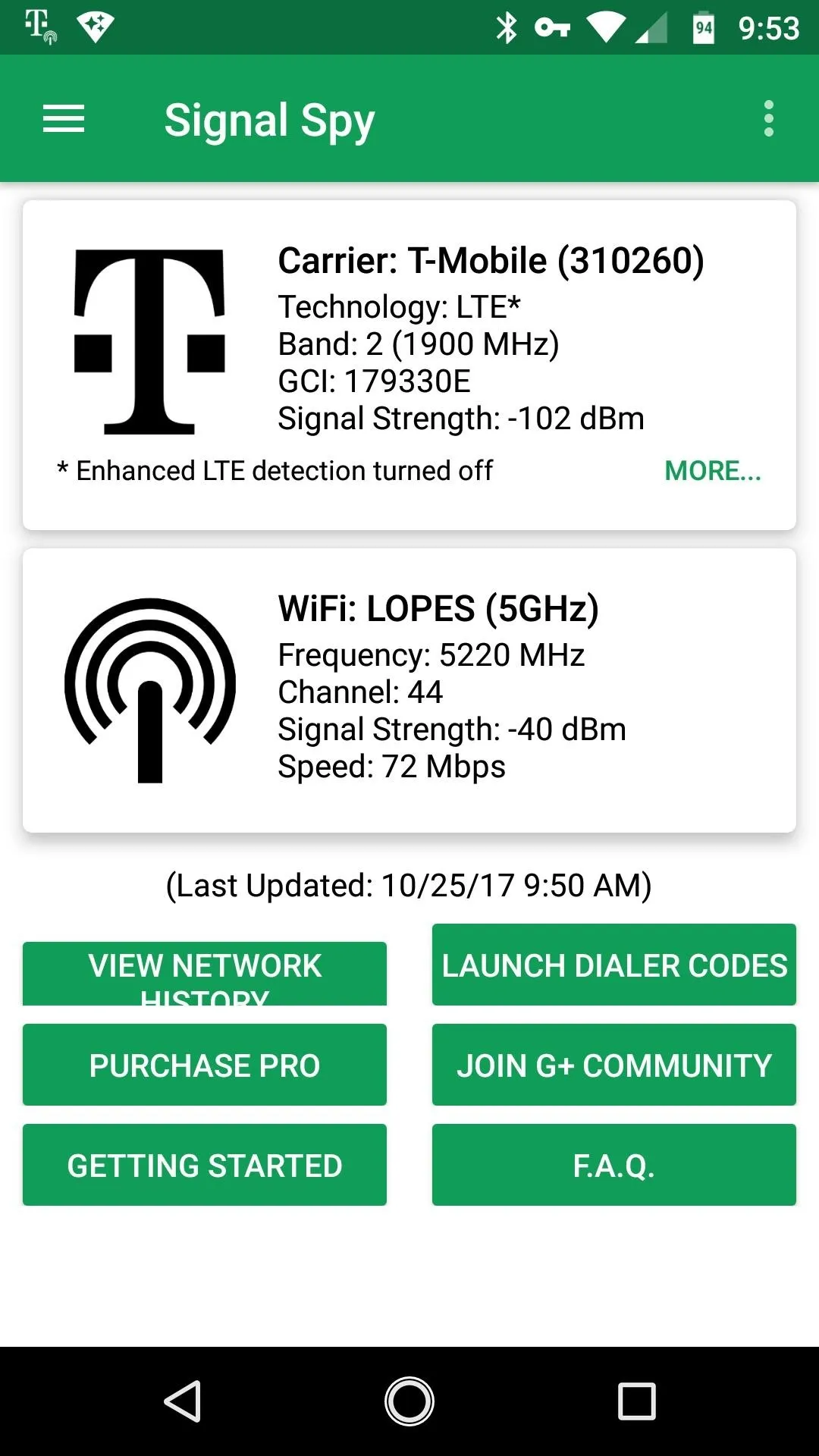
Task: Open the three-dot overflow menu
Action: coord(769,119)
